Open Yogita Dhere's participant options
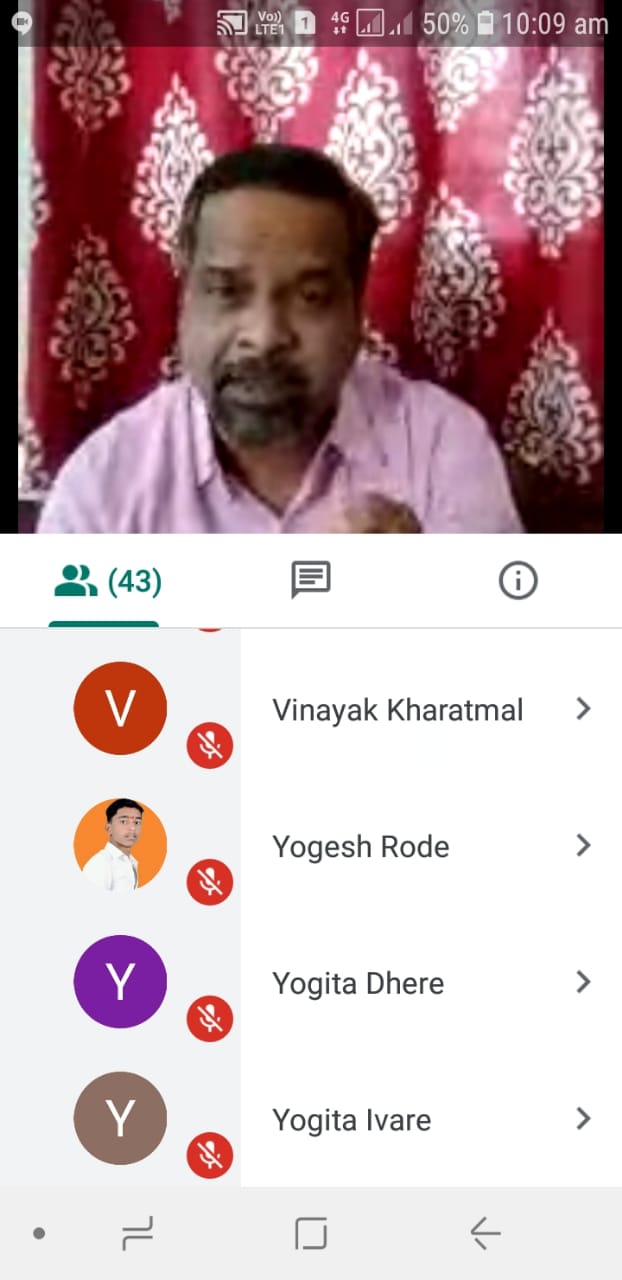622x1280 pixels. tap(583, 982)
